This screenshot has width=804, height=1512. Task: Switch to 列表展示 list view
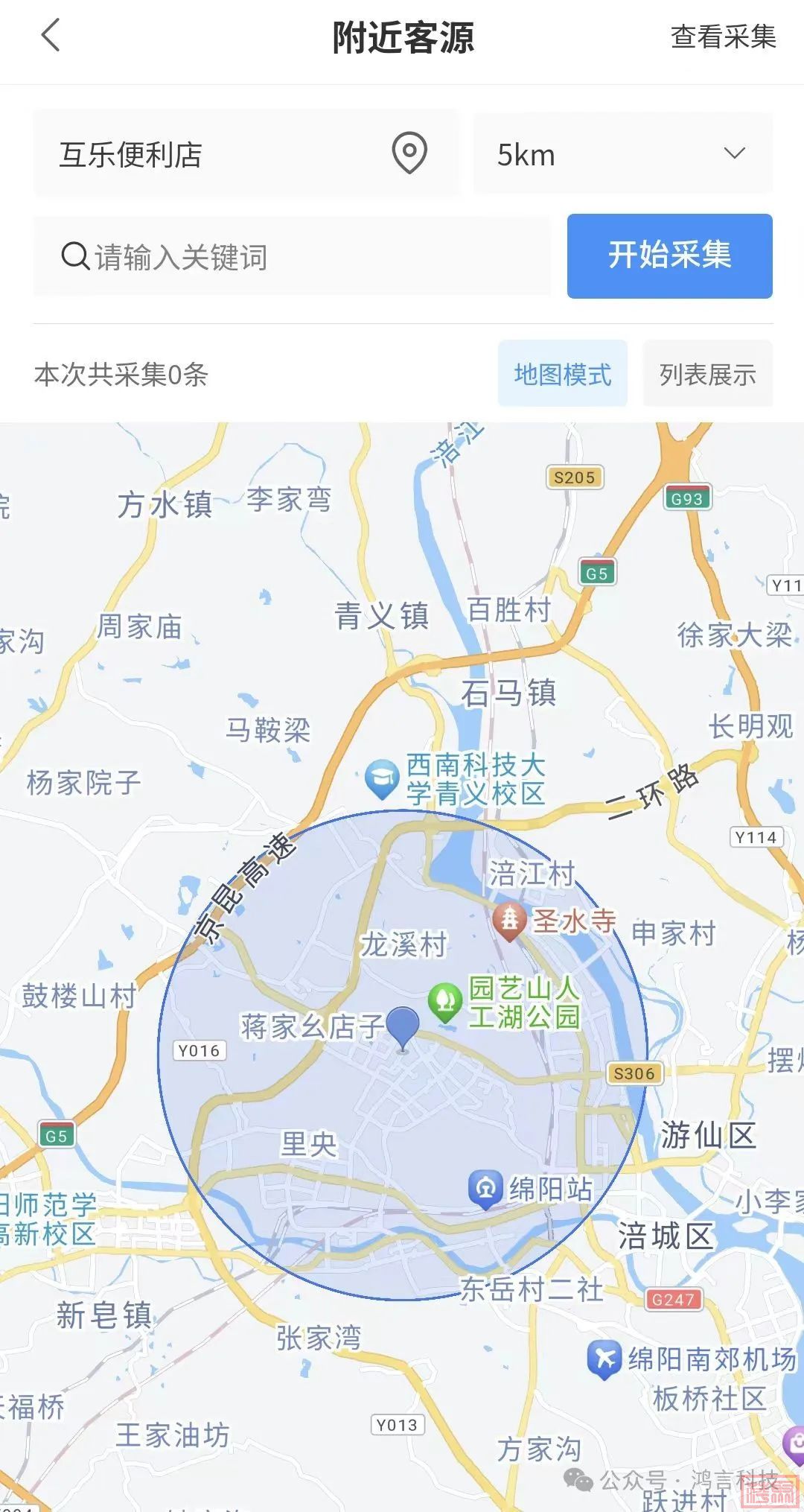[707, 374]
